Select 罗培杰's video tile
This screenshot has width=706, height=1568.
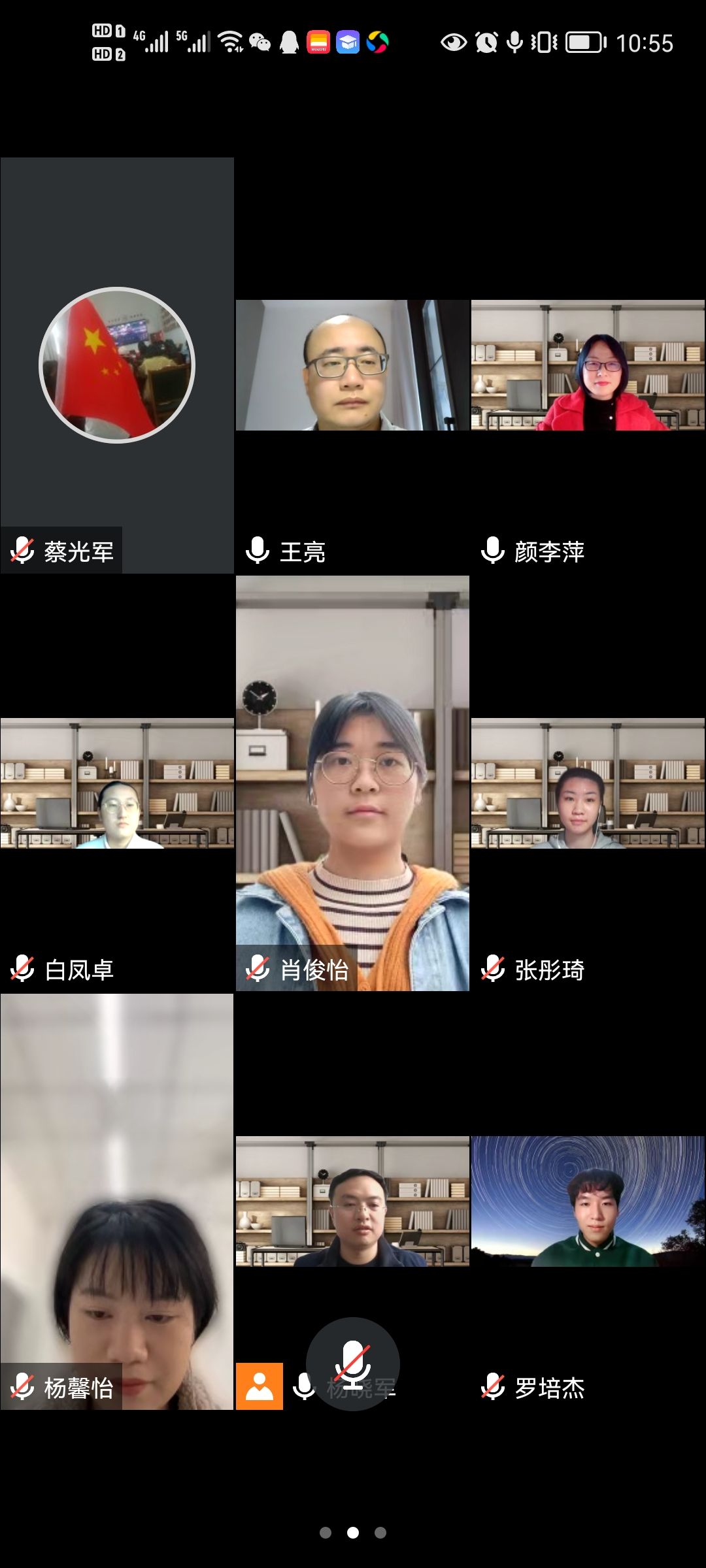tap(588, 1201)
